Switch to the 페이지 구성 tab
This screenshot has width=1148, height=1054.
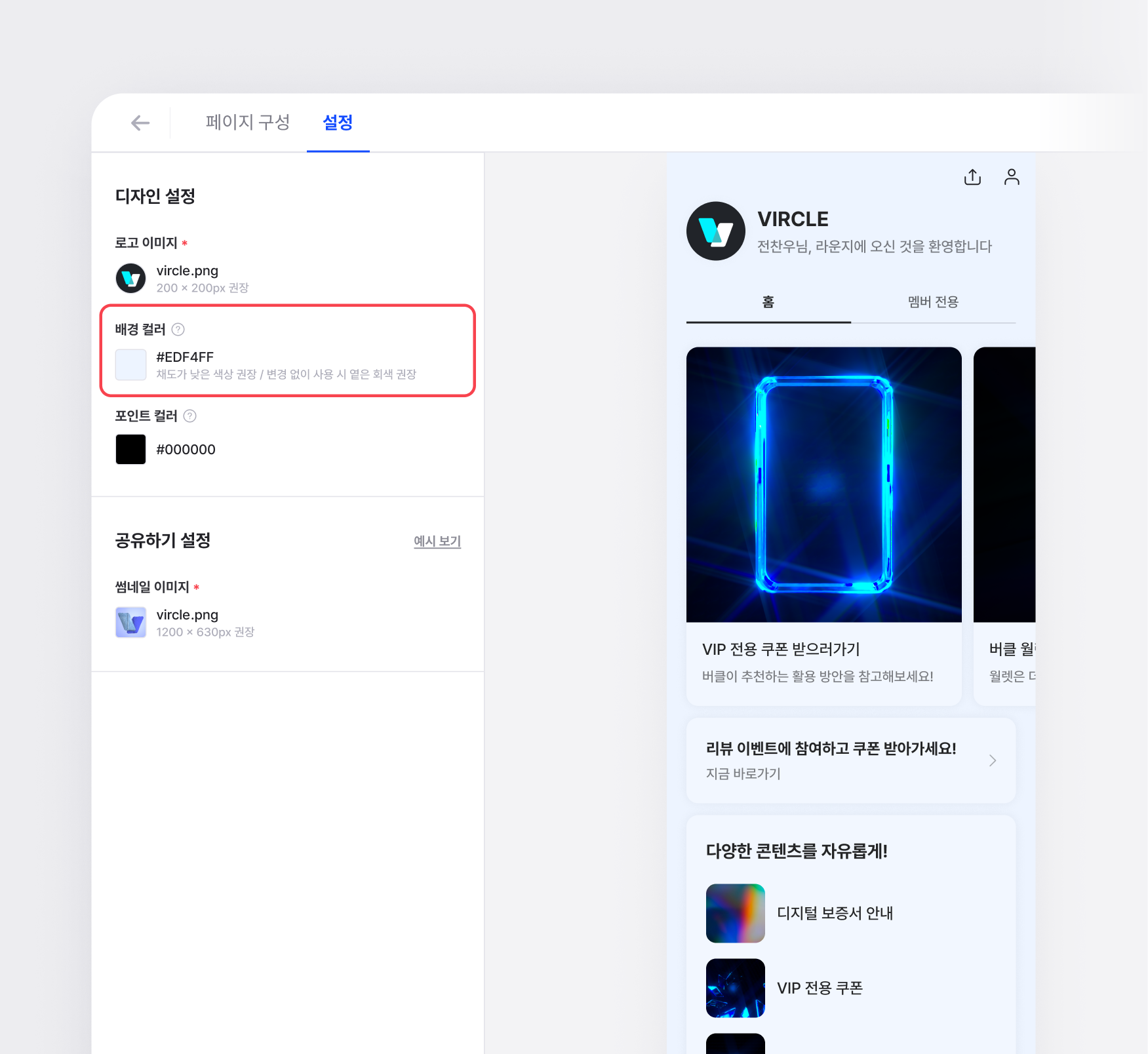click(247, 123)
